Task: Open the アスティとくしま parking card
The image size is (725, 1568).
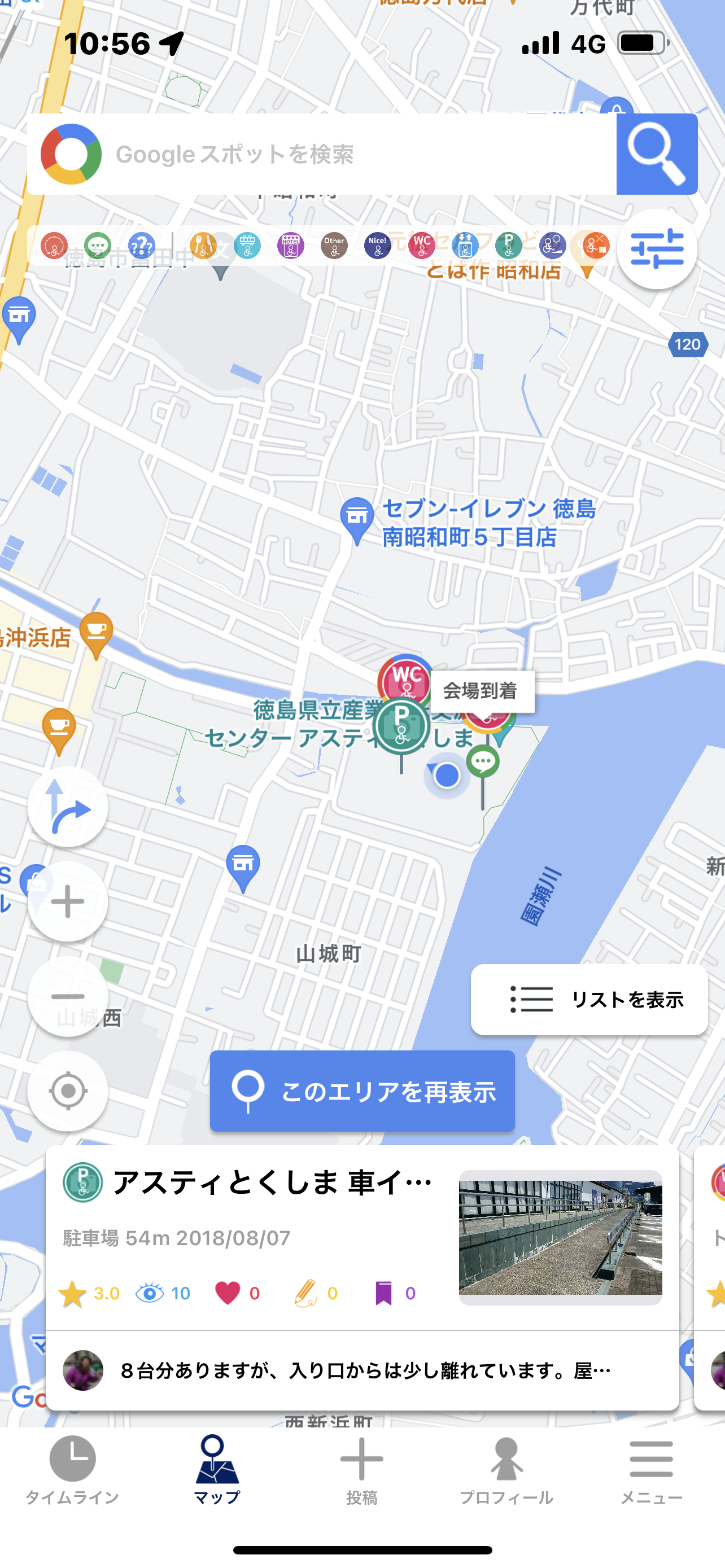Action: (x=362, y=1278)
